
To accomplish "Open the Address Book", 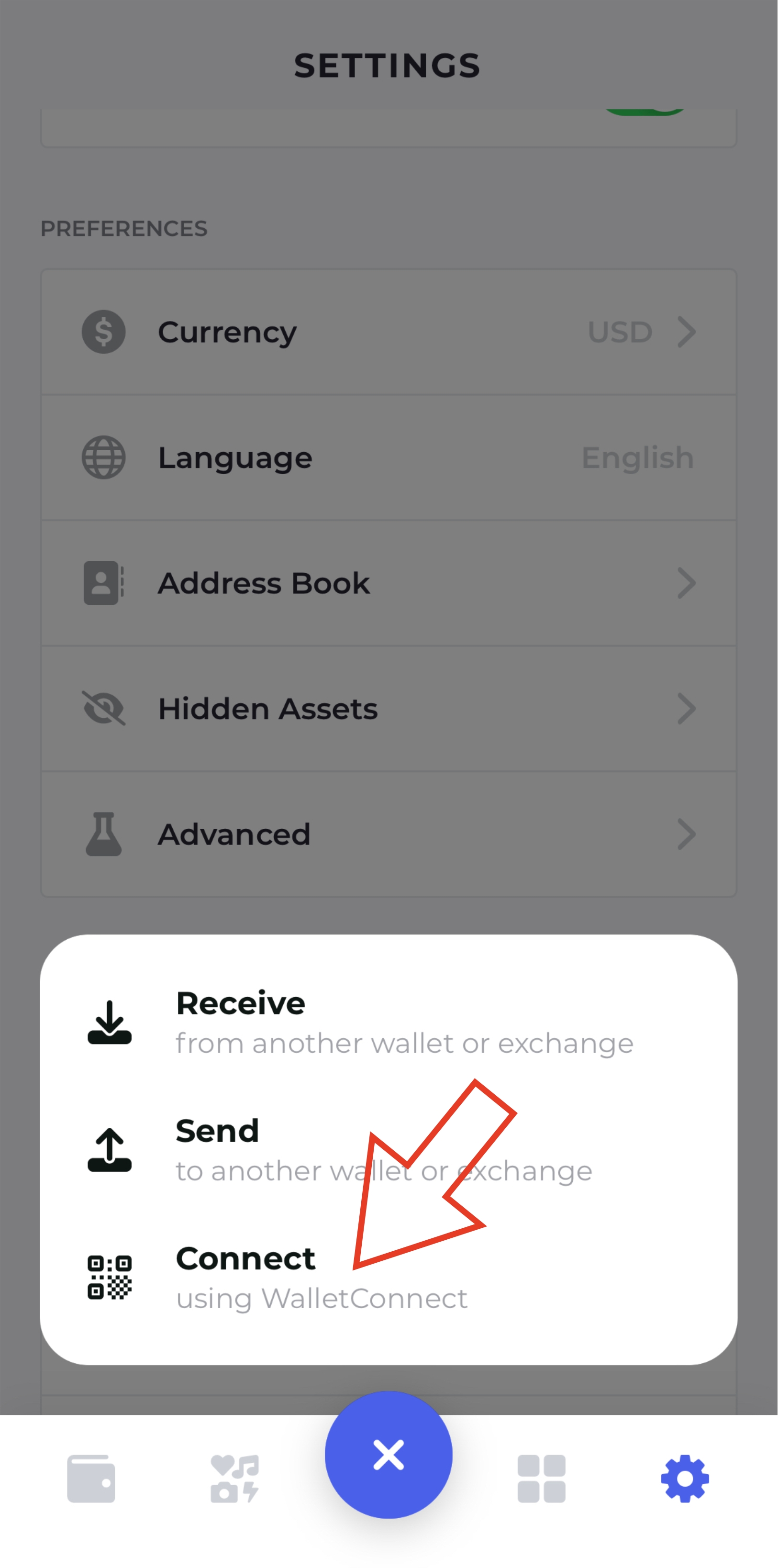I will [389, 583].
